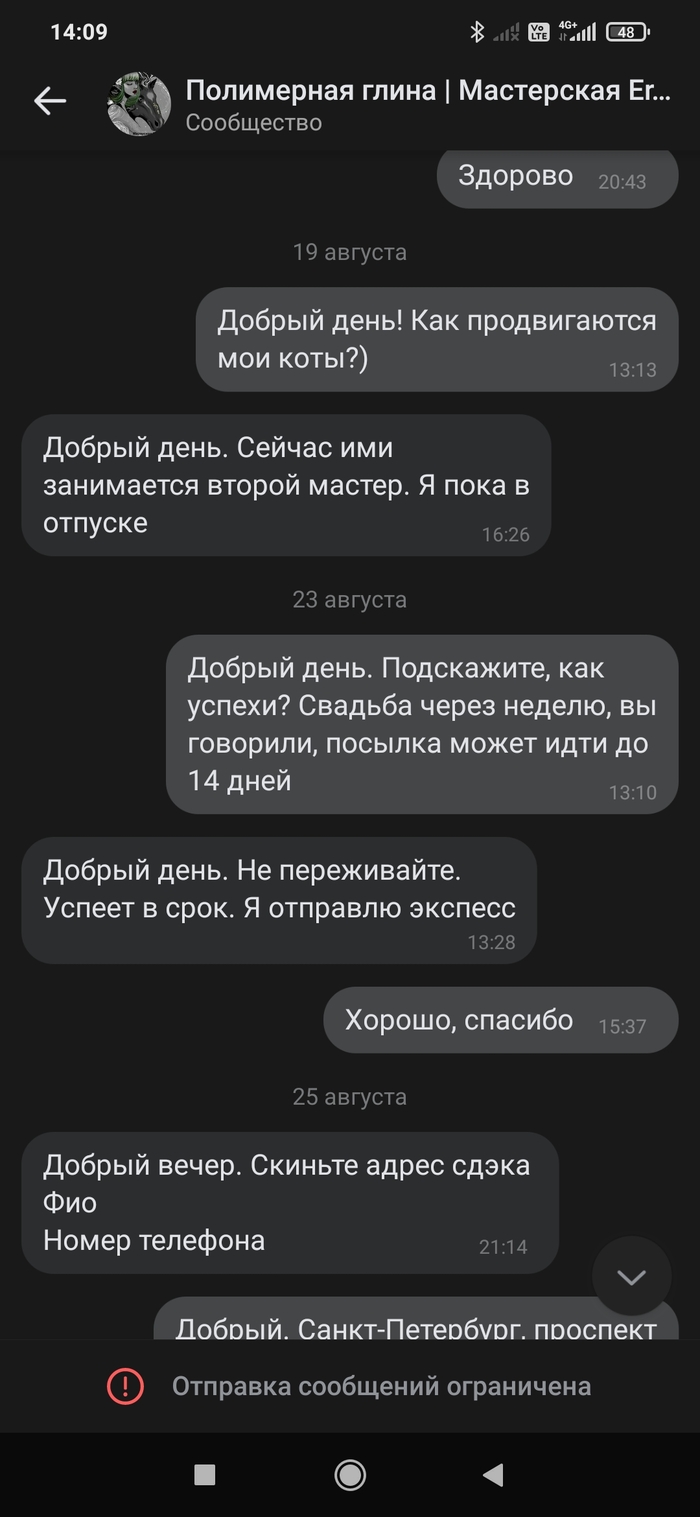Tap the system home button

350,1474
